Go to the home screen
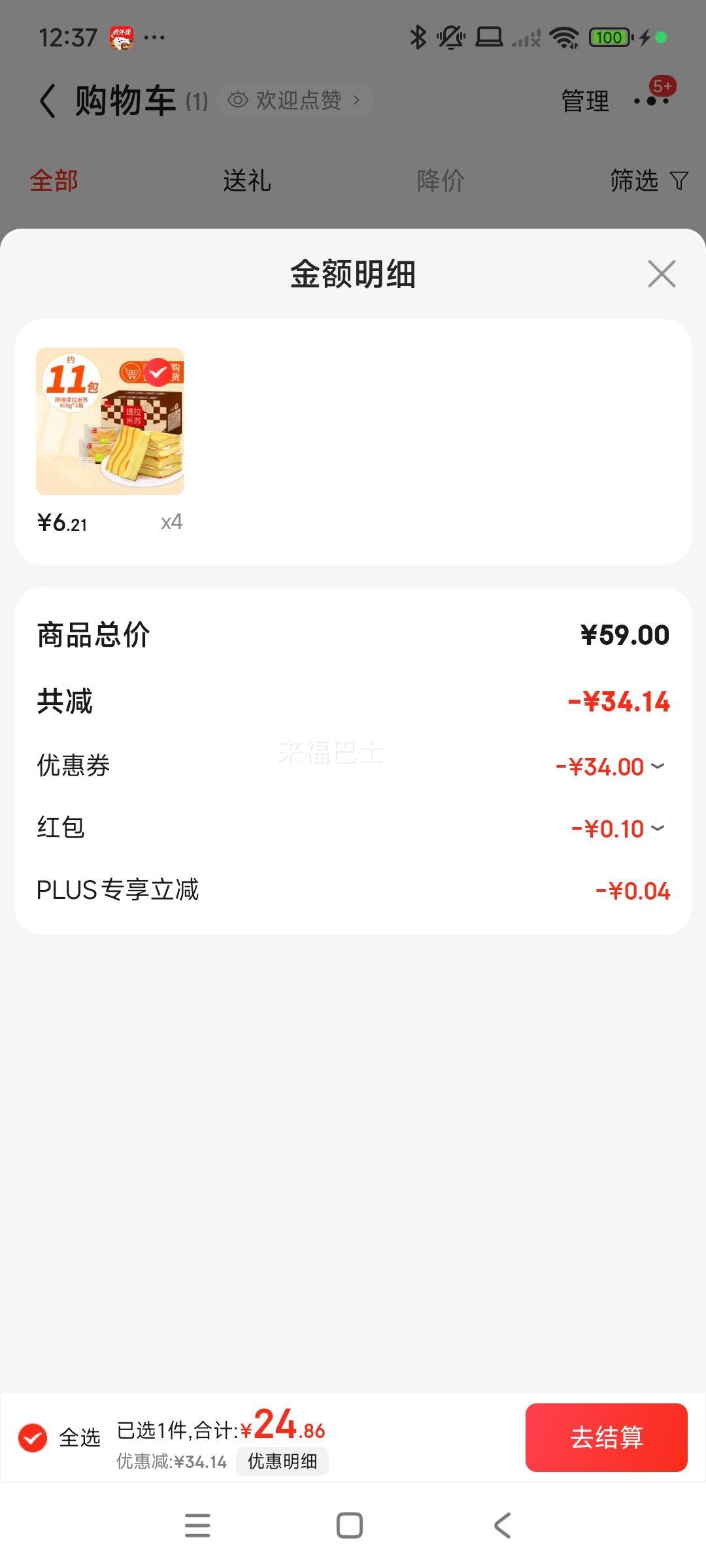The width and height of the screenshot is (706, 1568). (350, 1526)
